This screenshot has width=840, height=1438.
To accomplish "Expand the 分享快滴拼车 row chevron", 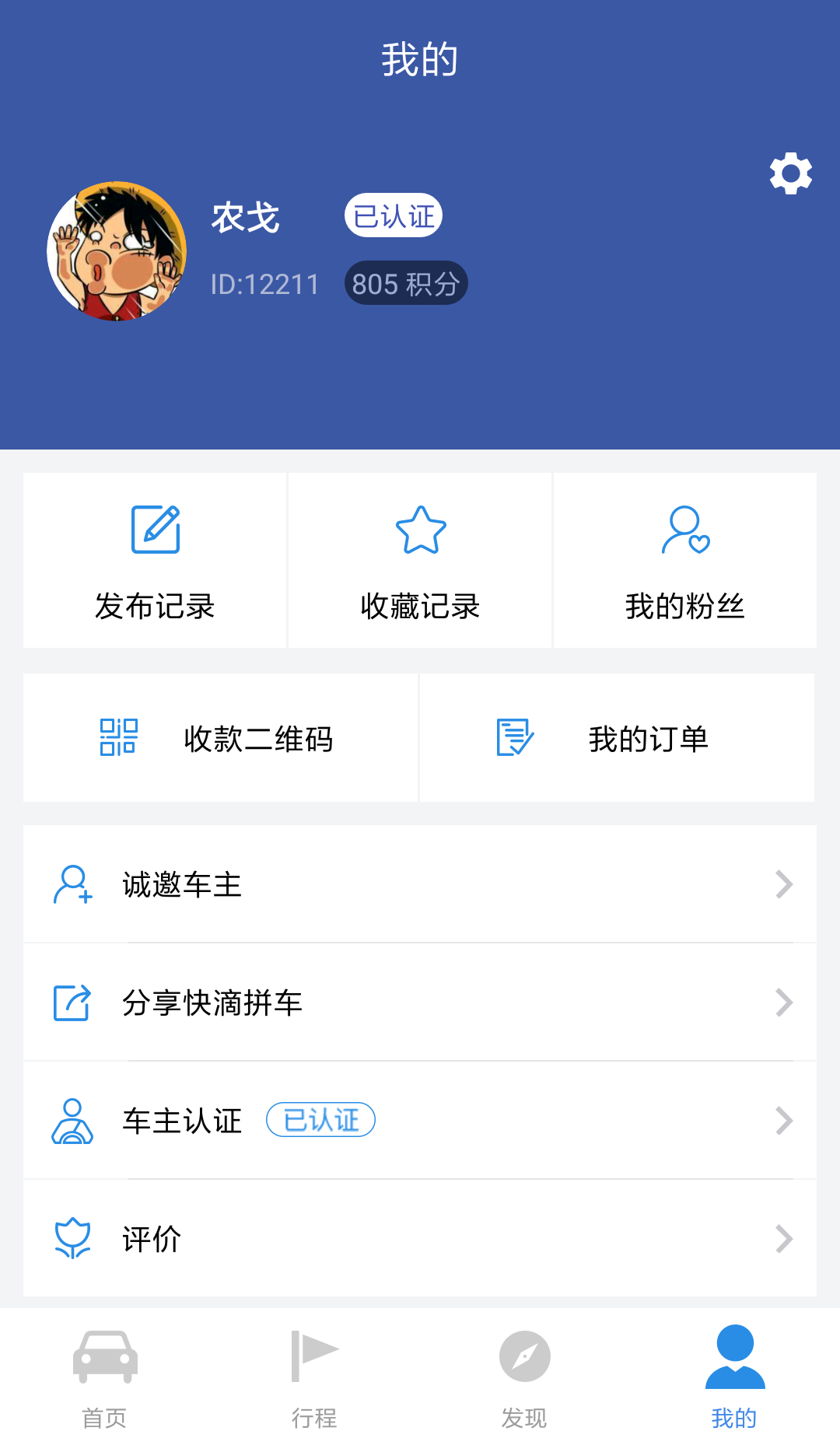I will [x=782, y=1002].
